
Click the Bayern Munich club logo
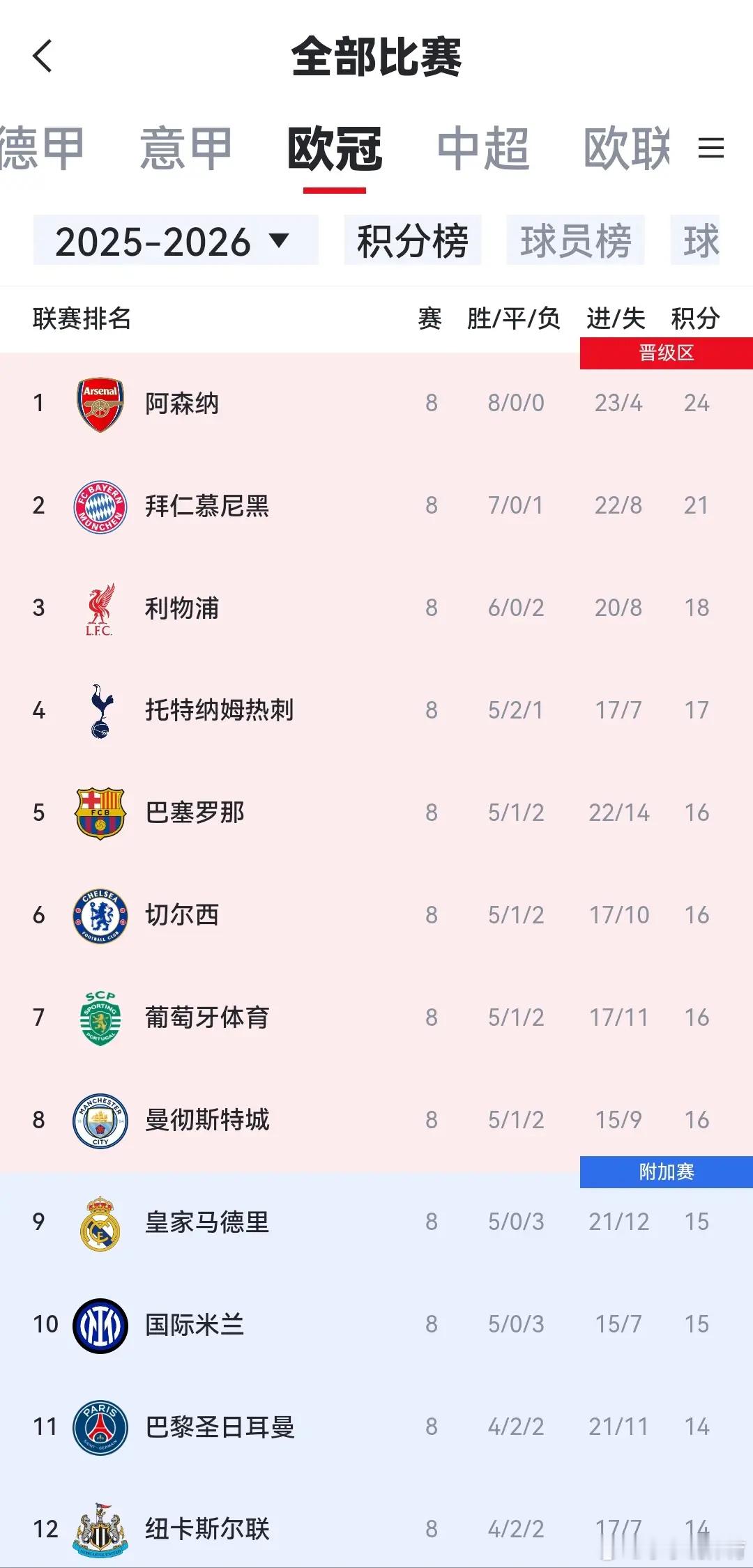(x=100, y=505)
